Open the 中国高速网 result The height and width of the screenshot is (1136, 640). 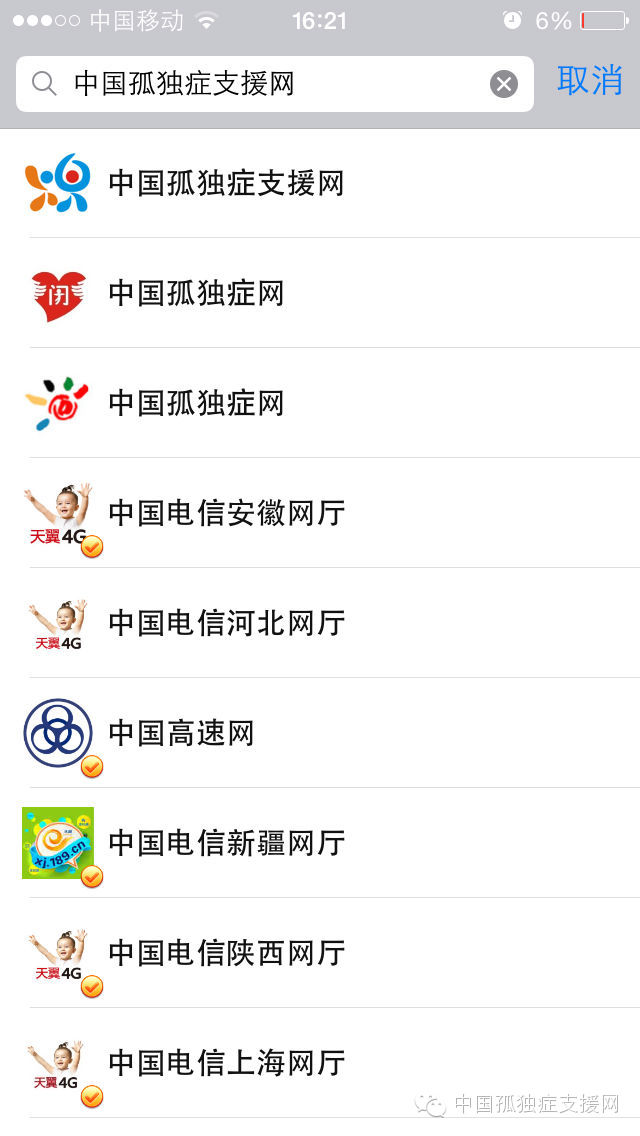[320, 733]
